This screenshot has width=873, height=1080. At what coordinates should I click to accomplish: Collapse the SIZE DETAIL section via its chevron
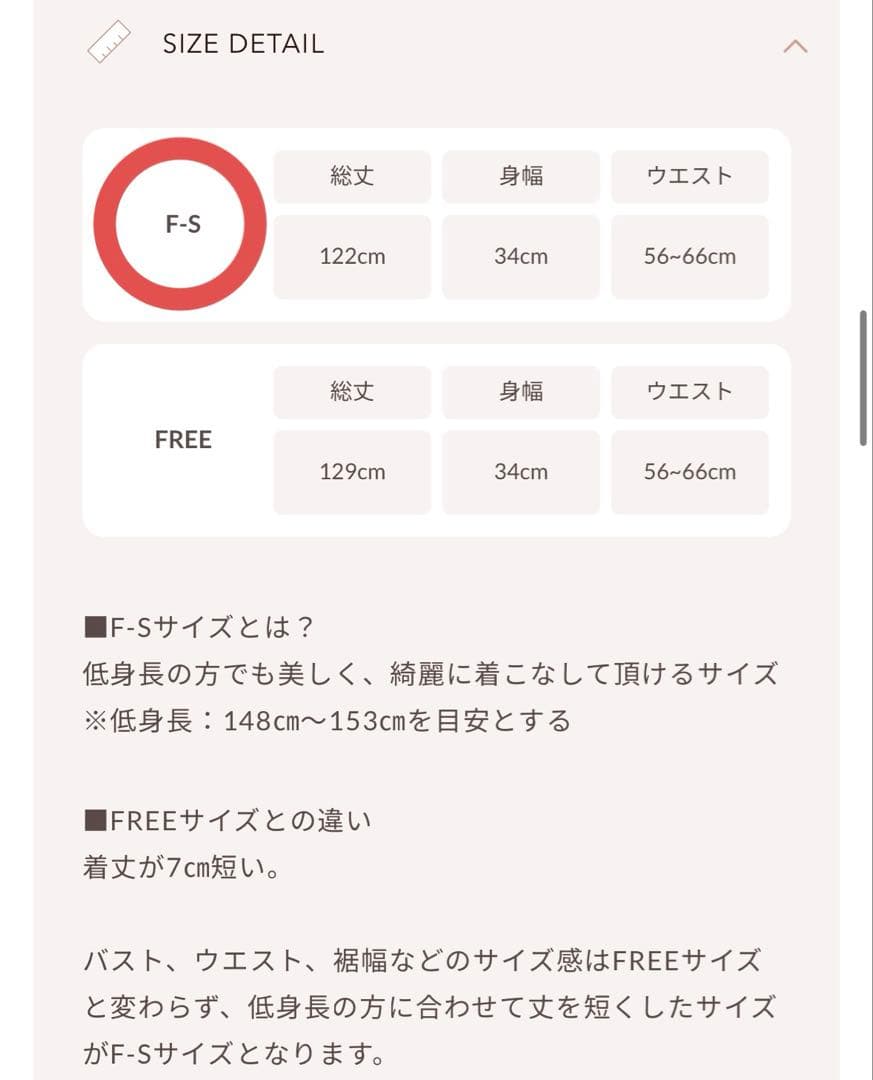pos(795,44)
